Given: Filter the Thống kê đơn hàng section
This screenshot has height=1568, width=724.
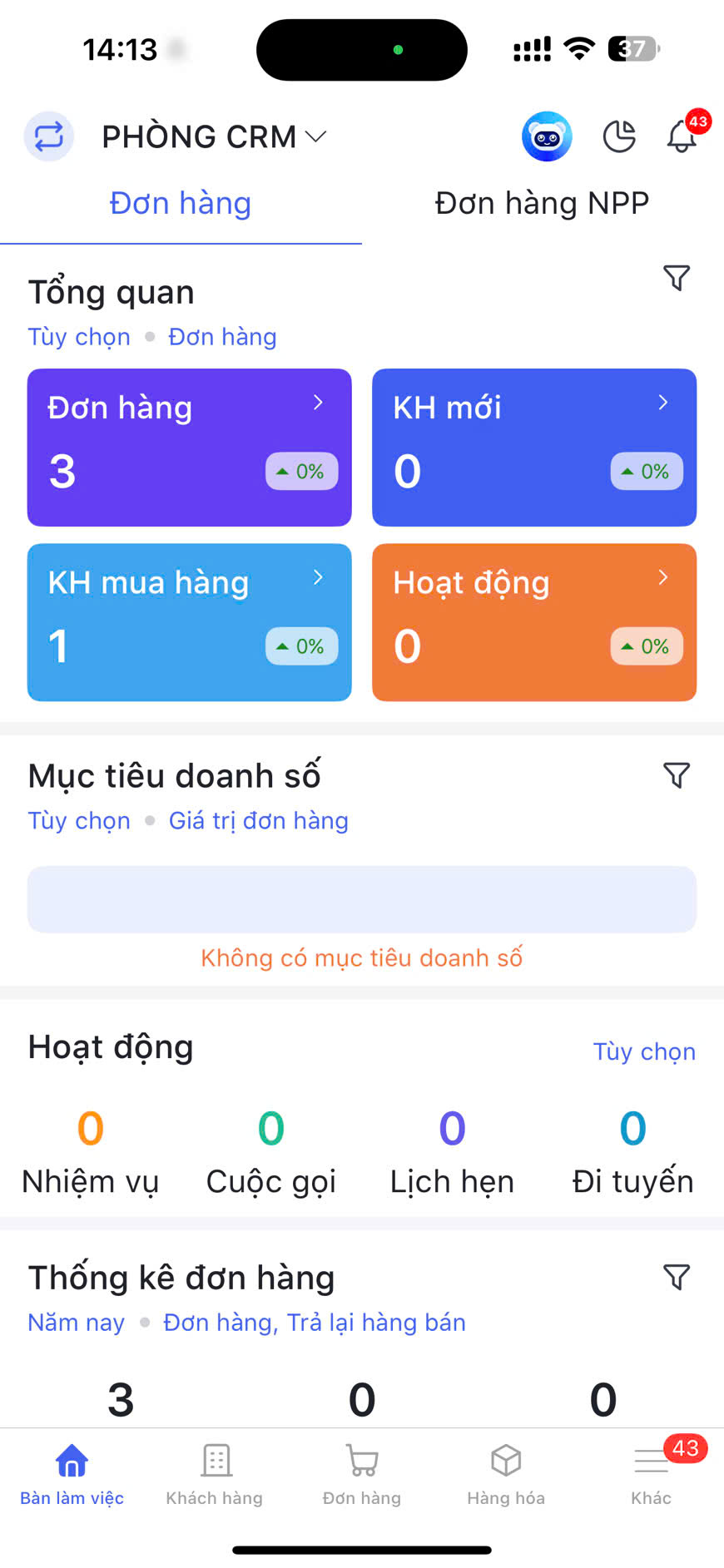Looking at the screenshot, I should pos(677,1277).
